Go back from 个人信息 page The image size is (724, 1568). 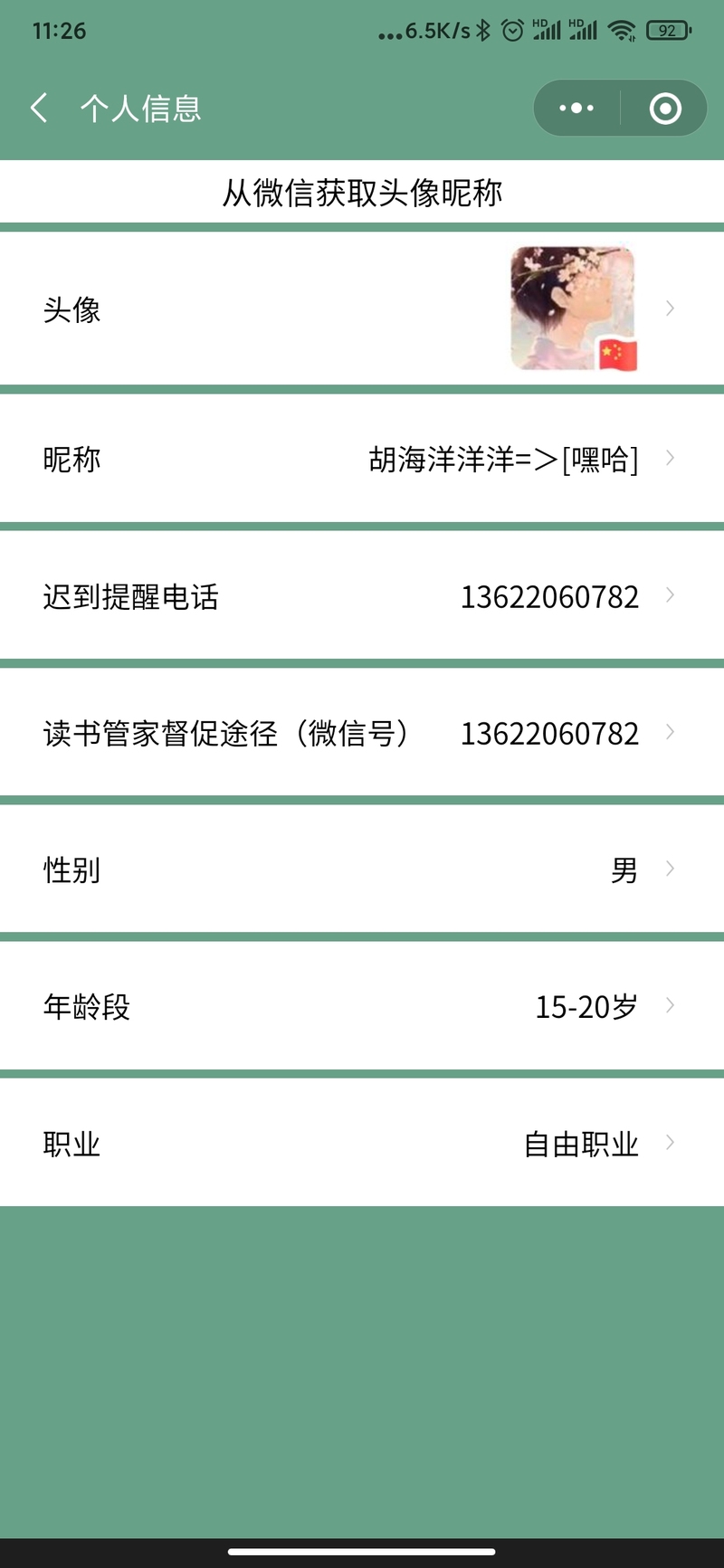click(38, 109)
